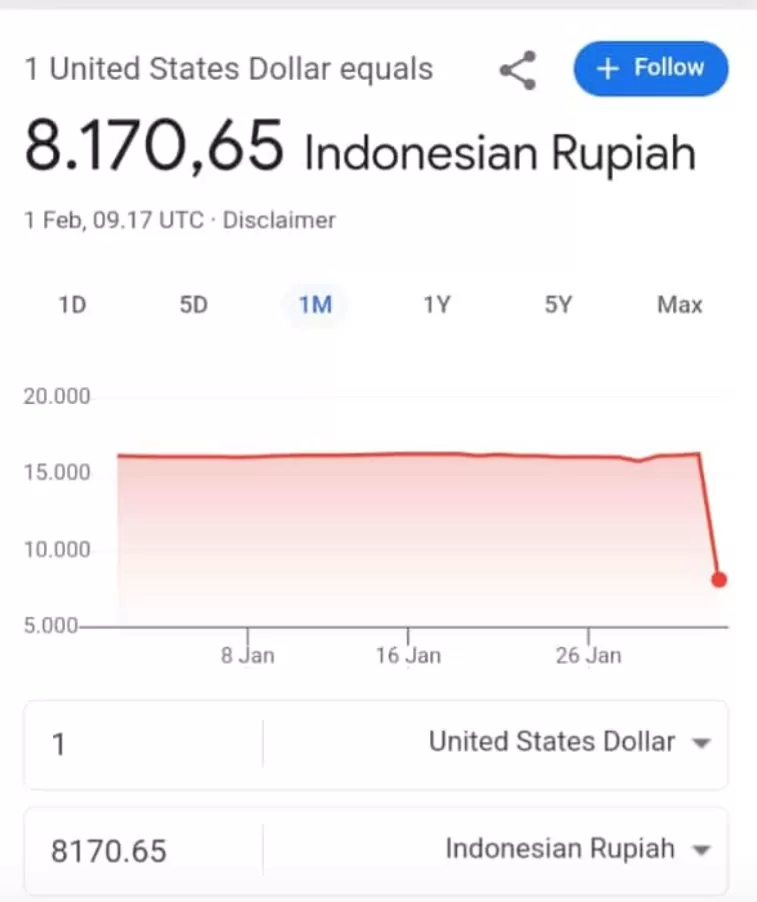This screenshot has width=757, height=902.
Task: Switch to the 1D chart view
Action: [x=72, y=305]
